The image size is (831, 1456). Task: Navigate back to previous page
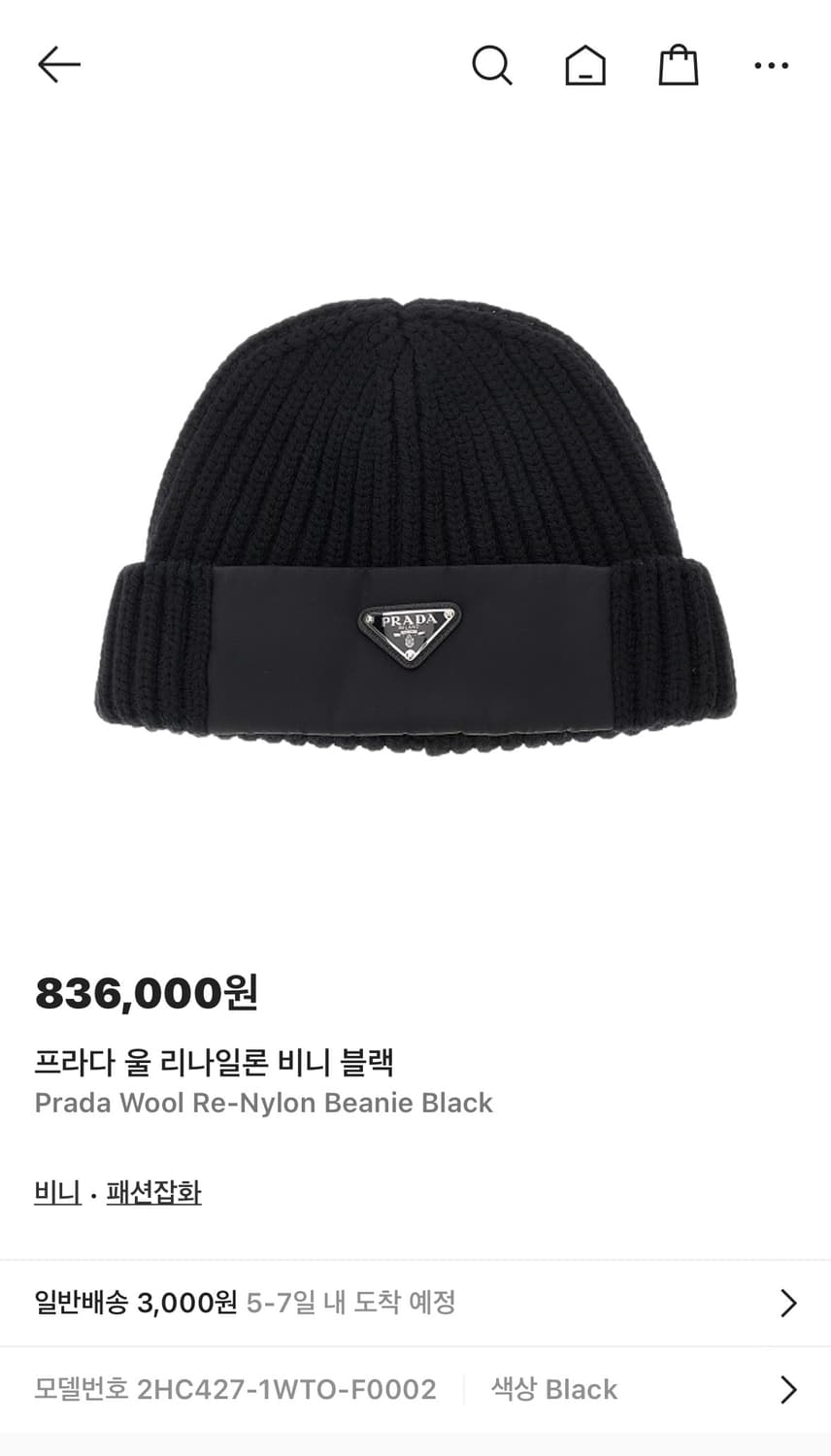tap(58, 64)
